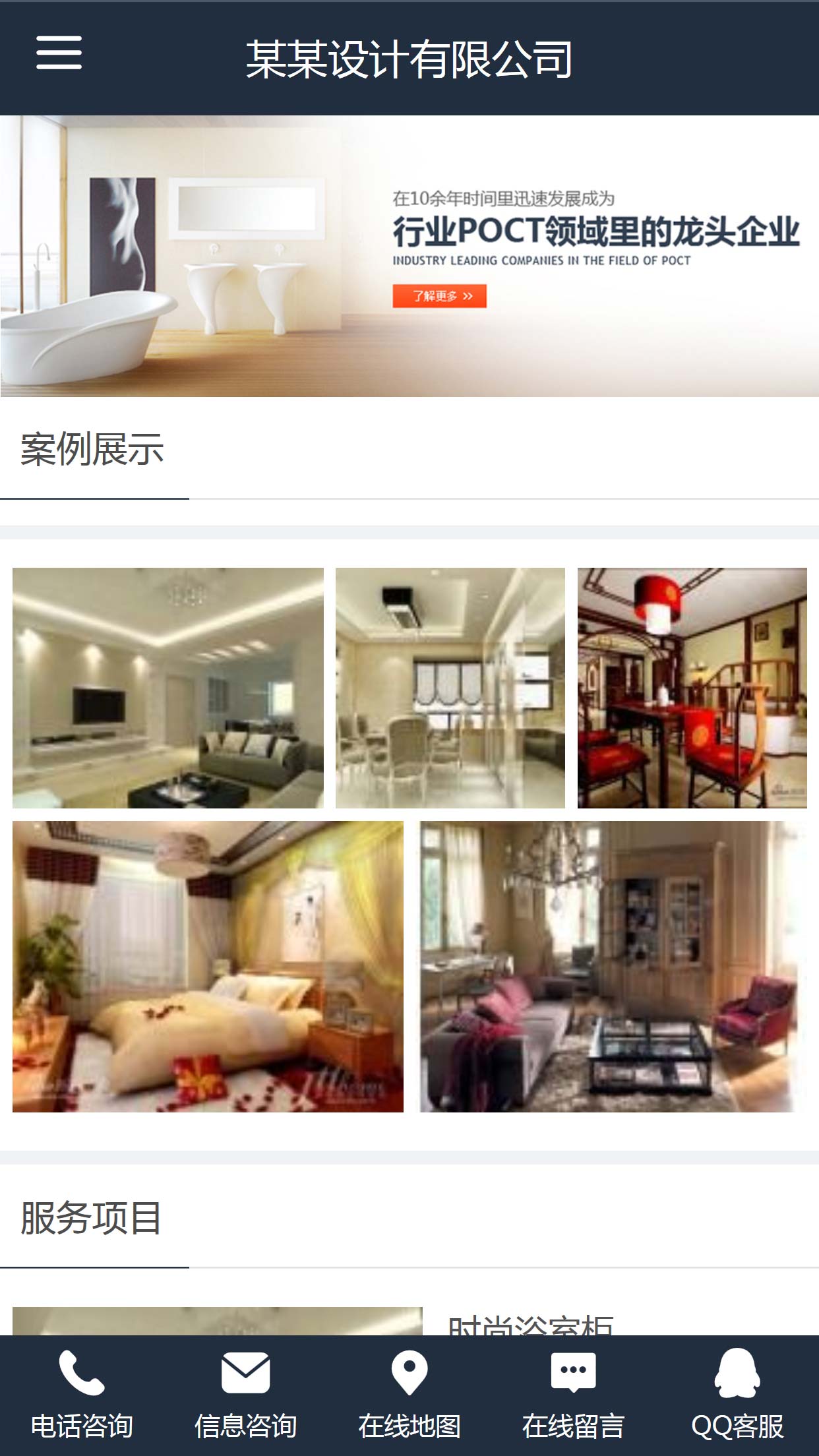View the beige dining room case photo
Viewport: 819px width, 1456px height.
(x=450, y=688)
